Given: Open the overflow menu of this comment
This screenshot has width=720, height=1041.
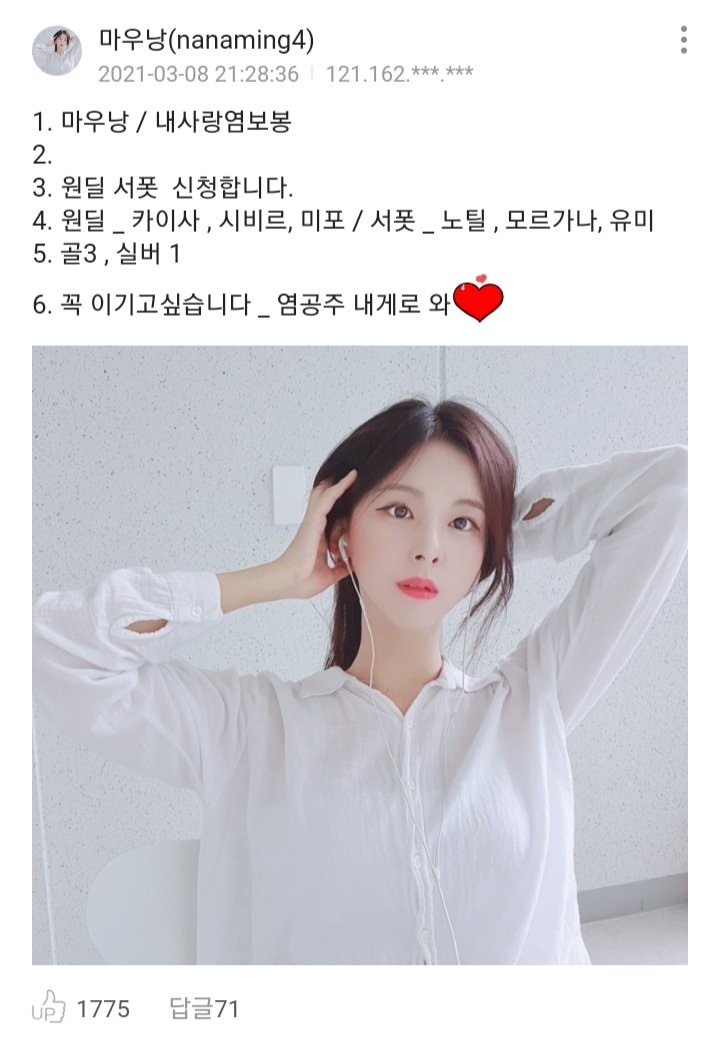Looking at the screenshot, I should tap(684, 40).
